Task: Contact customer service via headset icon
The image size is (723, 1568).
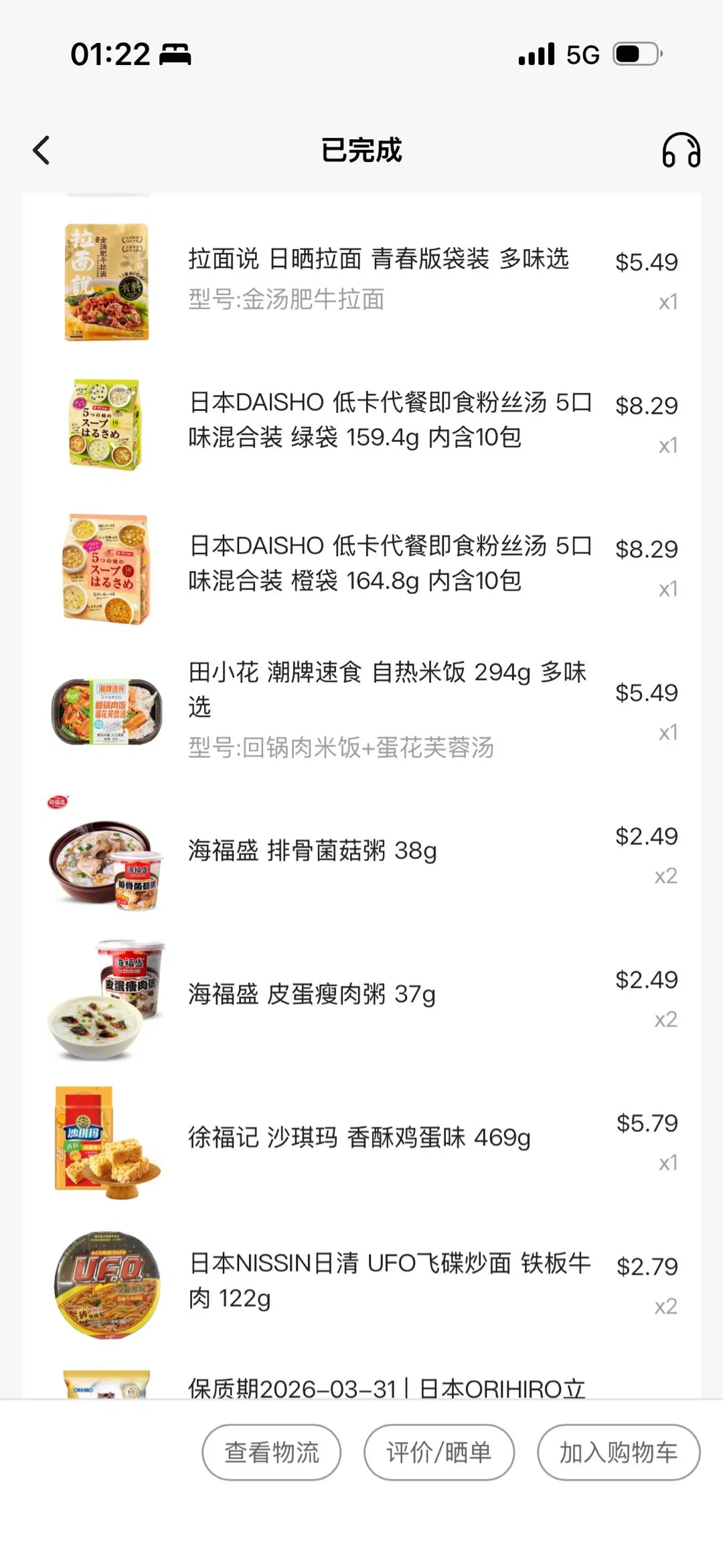Action: (x=681, y=150)
